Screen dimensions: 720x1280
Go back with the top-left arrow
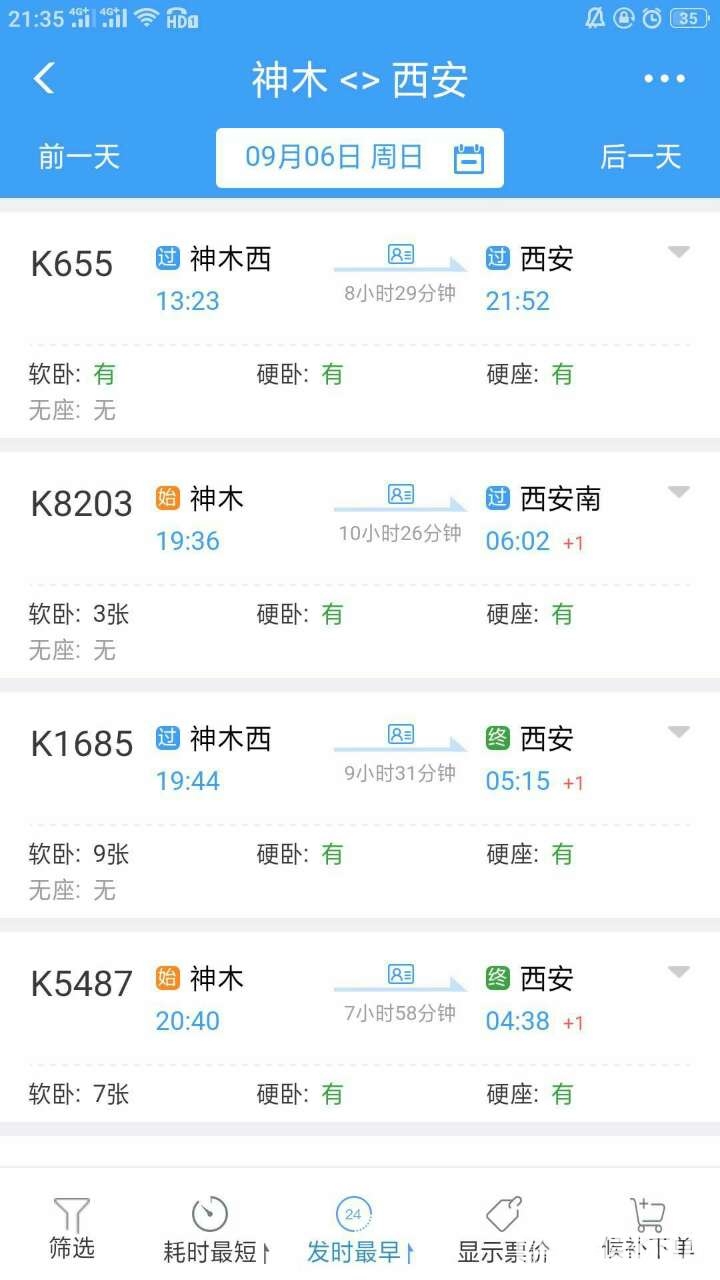coord(44,79)
